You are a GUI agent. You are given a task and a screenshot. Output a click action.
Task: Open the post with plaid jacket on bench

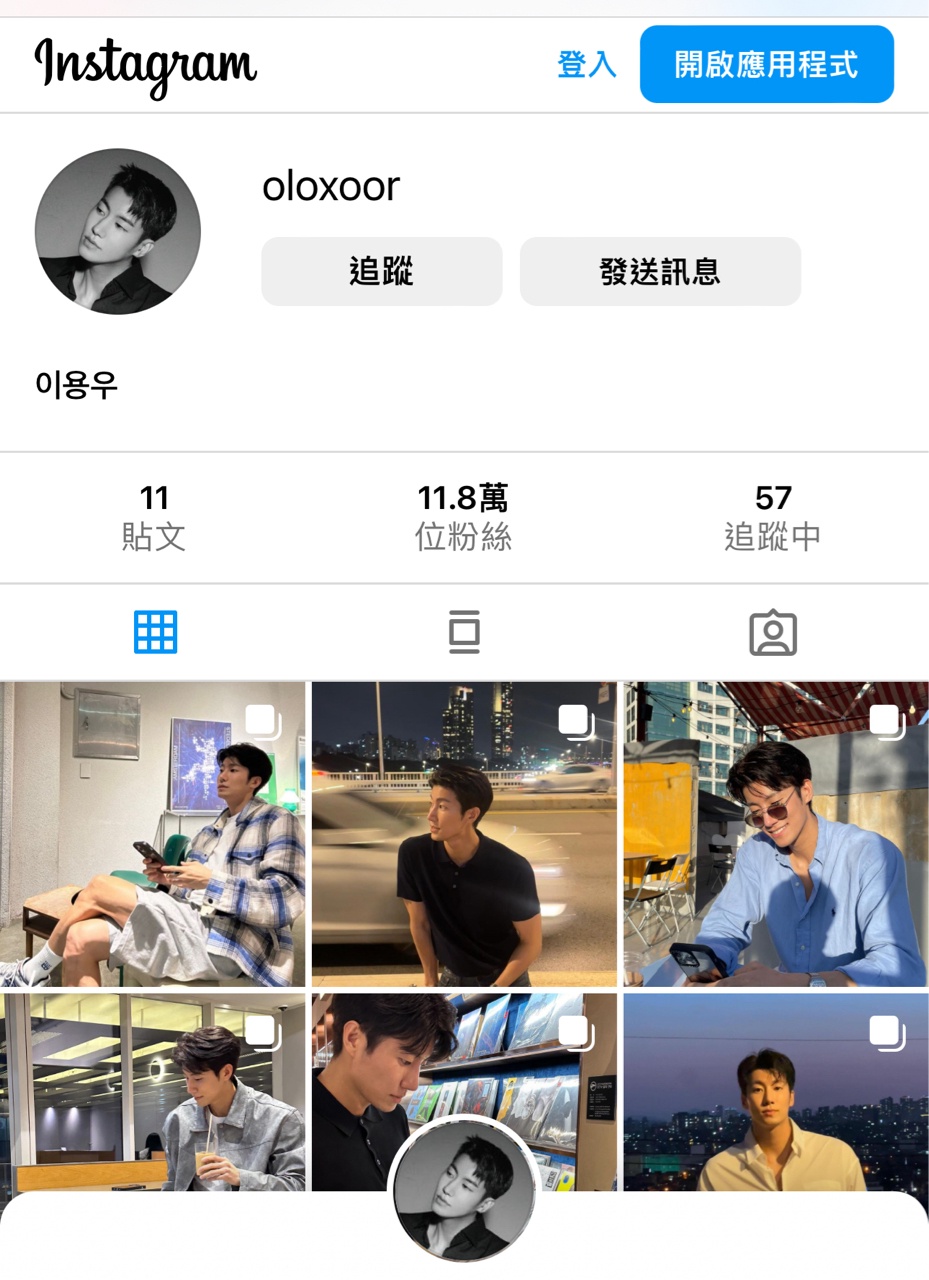coord(152,834)
